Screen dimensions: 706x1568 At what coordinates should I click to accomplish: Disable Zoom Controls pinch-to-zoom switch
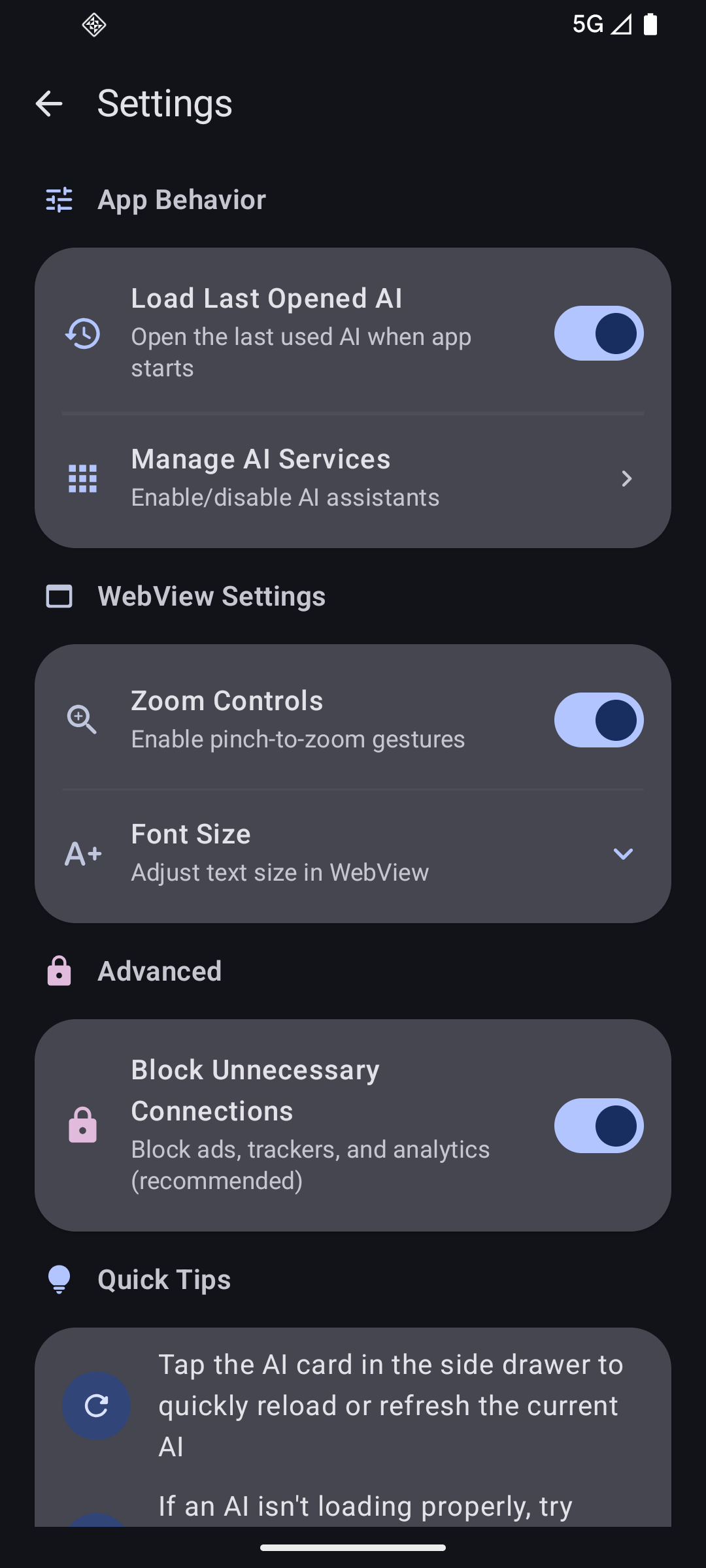[x=598, y=720]
